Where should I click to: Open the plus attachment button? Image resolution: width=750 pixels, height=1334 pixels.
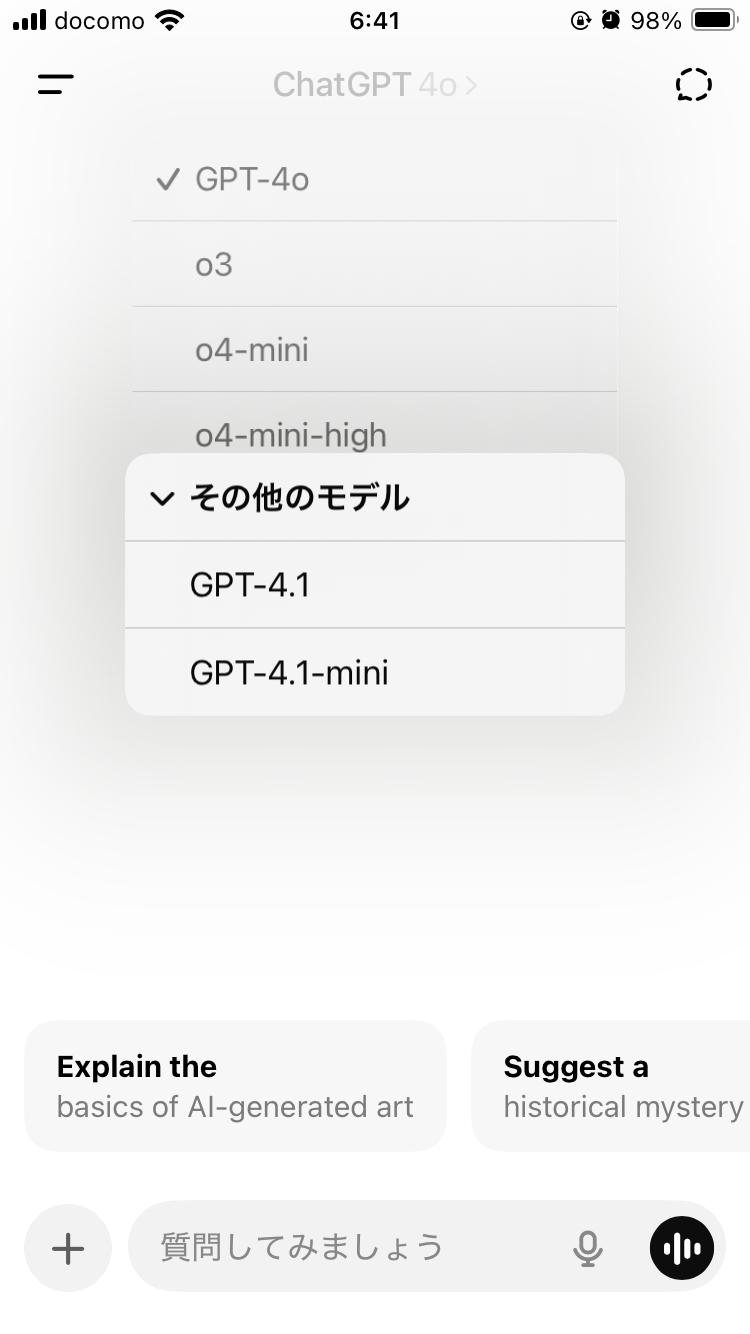(x=68, y=1248)
